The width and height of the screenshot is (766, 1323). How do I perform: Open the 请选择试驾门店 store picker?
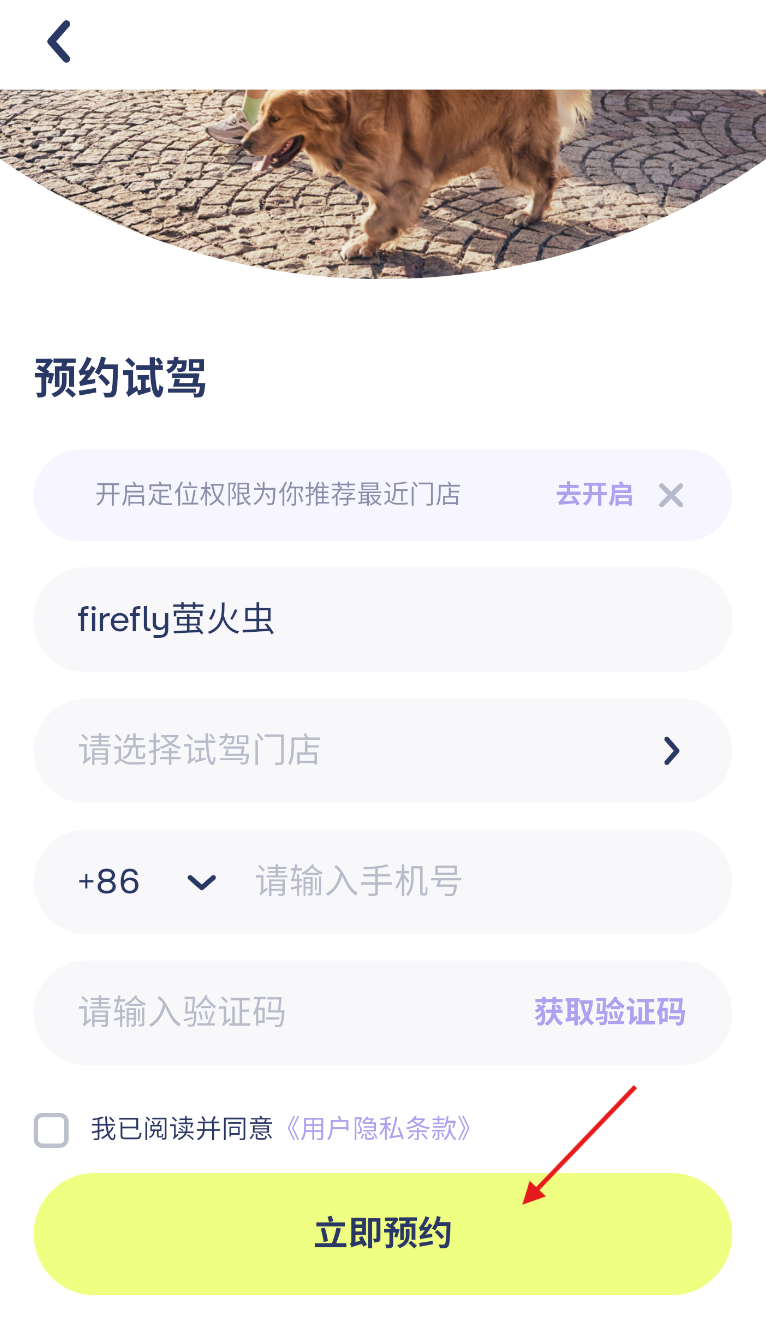tap(382, 750)
